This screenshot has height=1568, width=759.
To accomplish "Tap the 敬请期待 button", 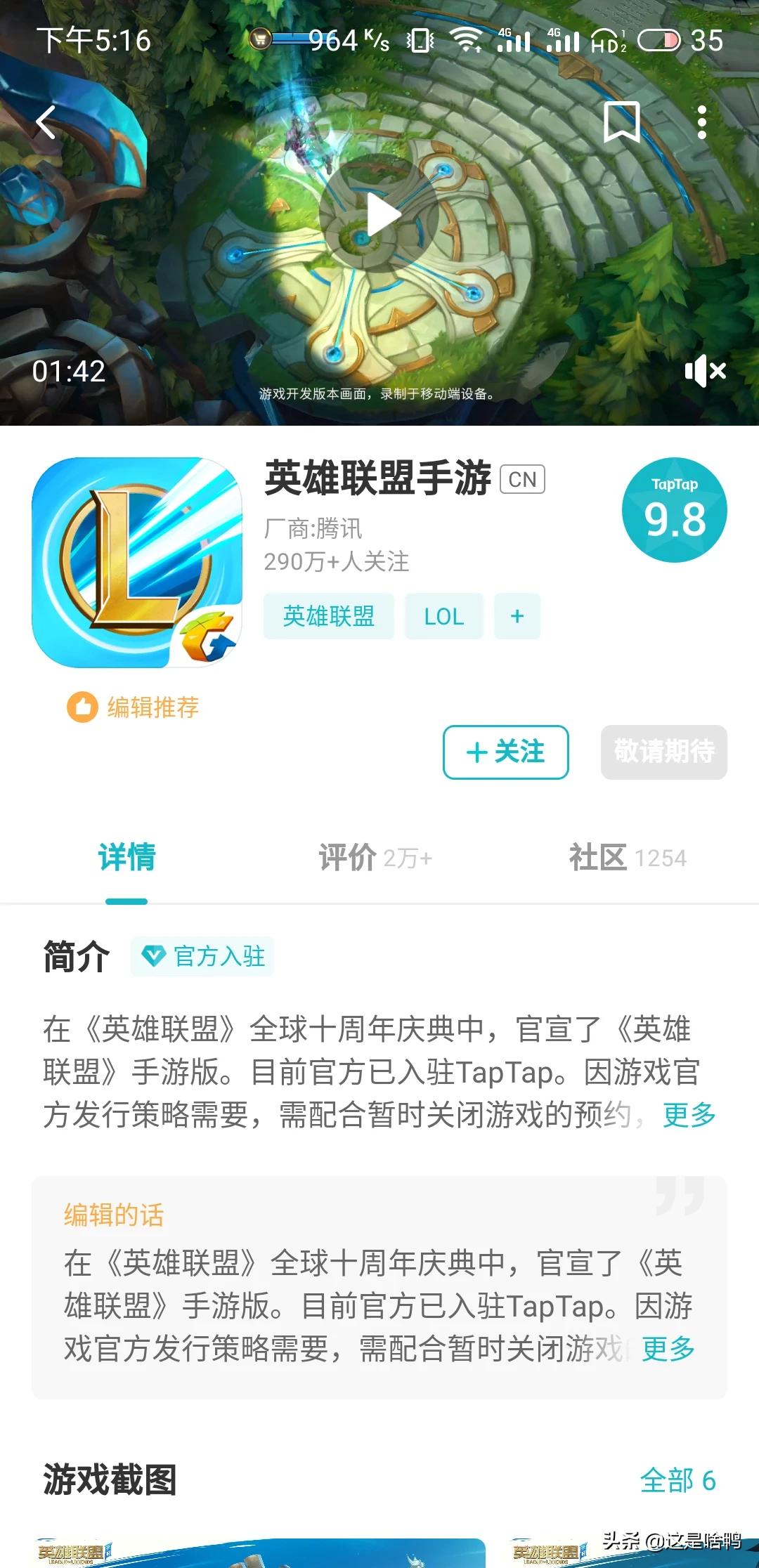I will (663, 752).
